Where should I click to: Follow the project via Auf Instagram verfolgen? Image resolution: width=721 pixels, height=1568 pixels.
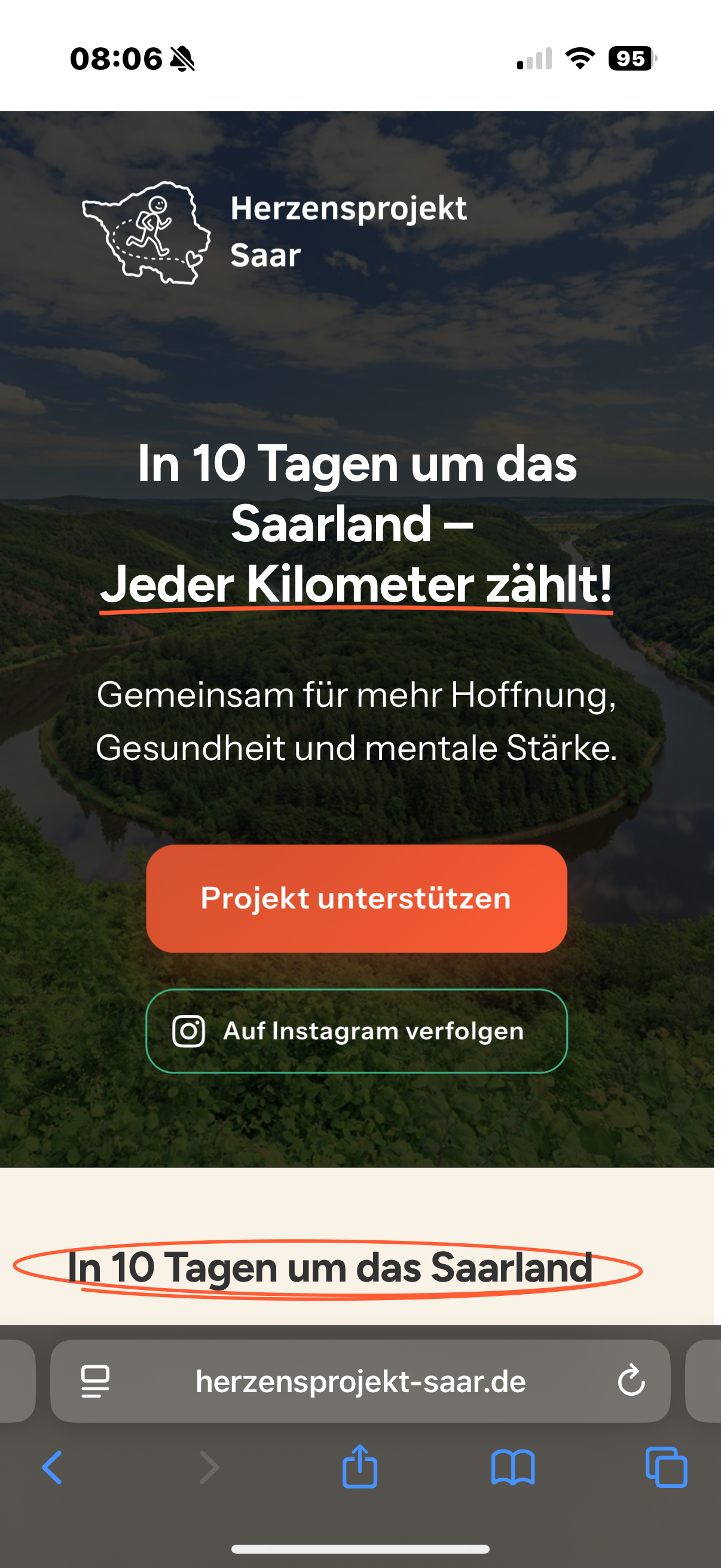pyautogui.click(x=356, y=1031)
